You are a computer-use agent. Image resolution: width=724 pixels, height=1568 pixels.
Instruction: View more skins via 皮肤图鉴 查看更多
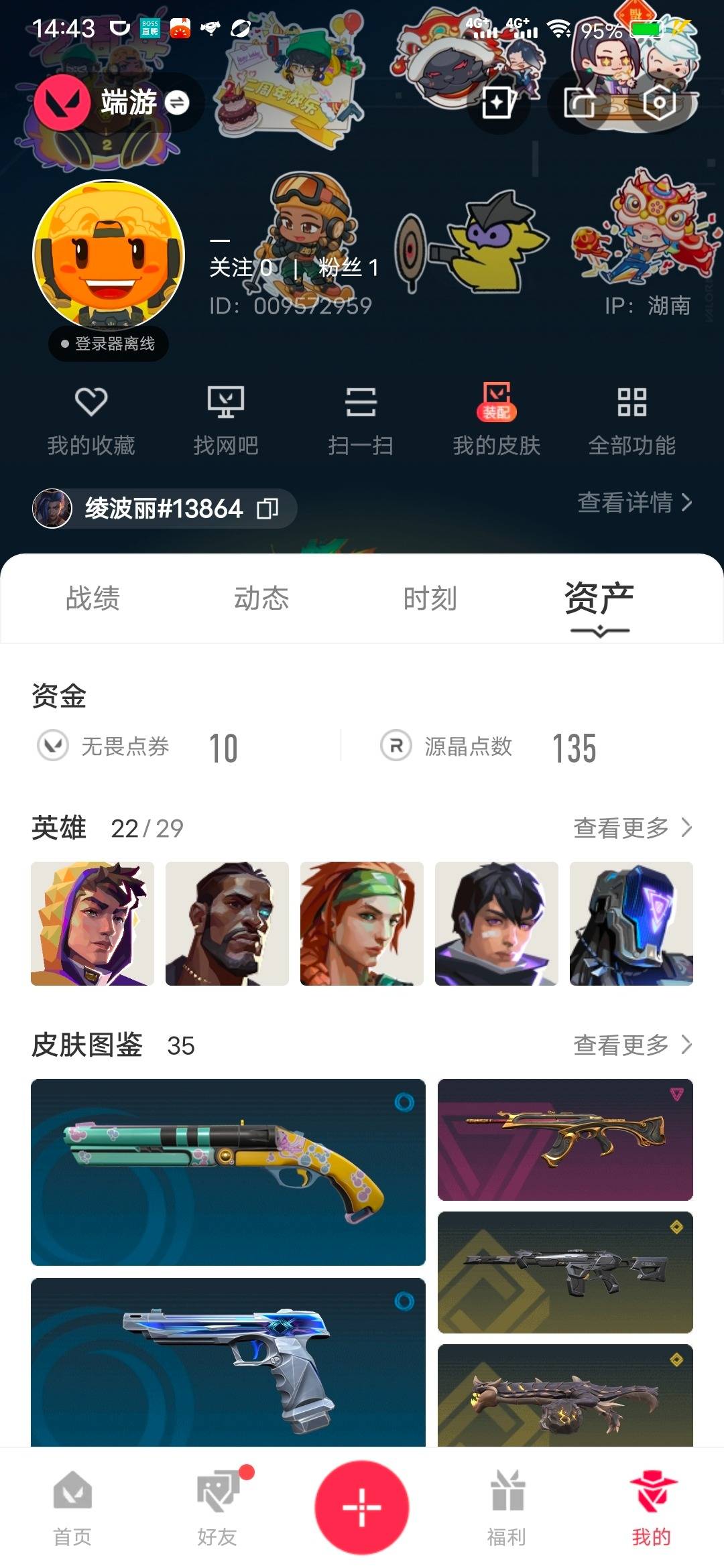tap(633, 1044)
